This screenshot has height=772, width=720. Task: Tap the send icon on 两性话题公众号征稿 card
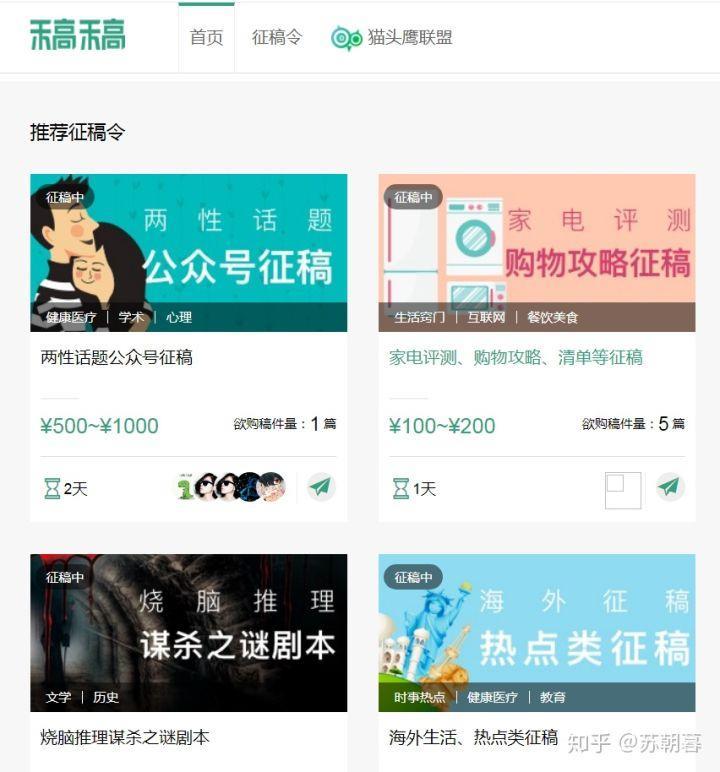click(320, 487)
